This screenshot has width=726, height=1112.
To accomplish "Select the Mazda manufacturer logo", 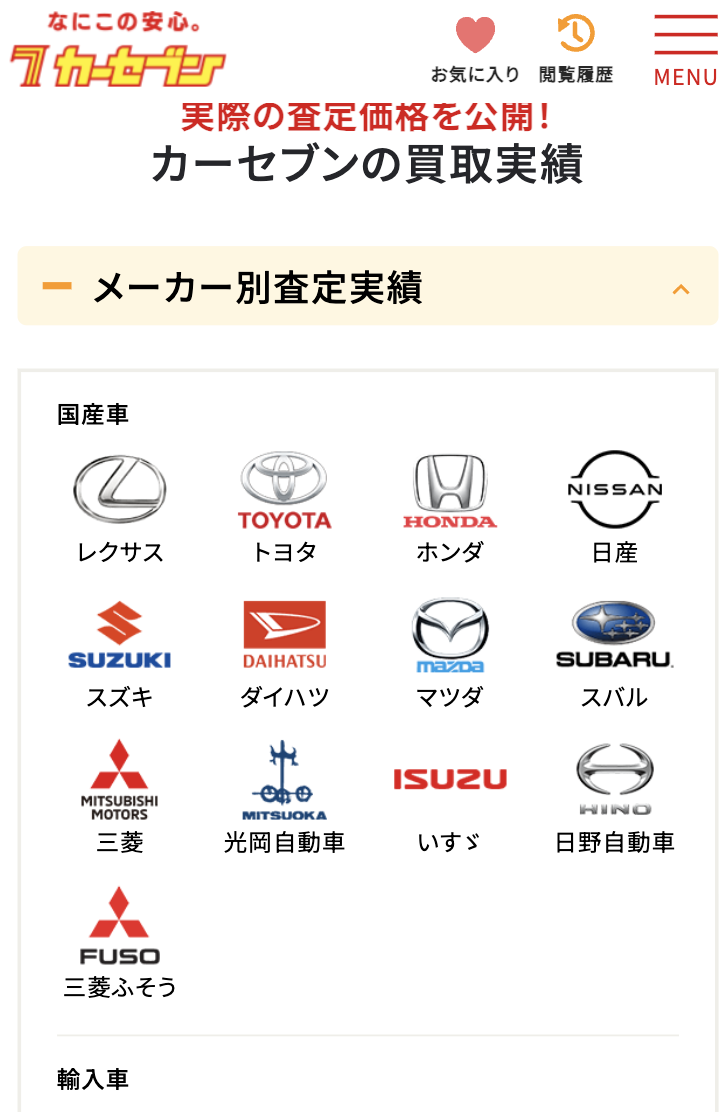I will (x=449, y=635).
